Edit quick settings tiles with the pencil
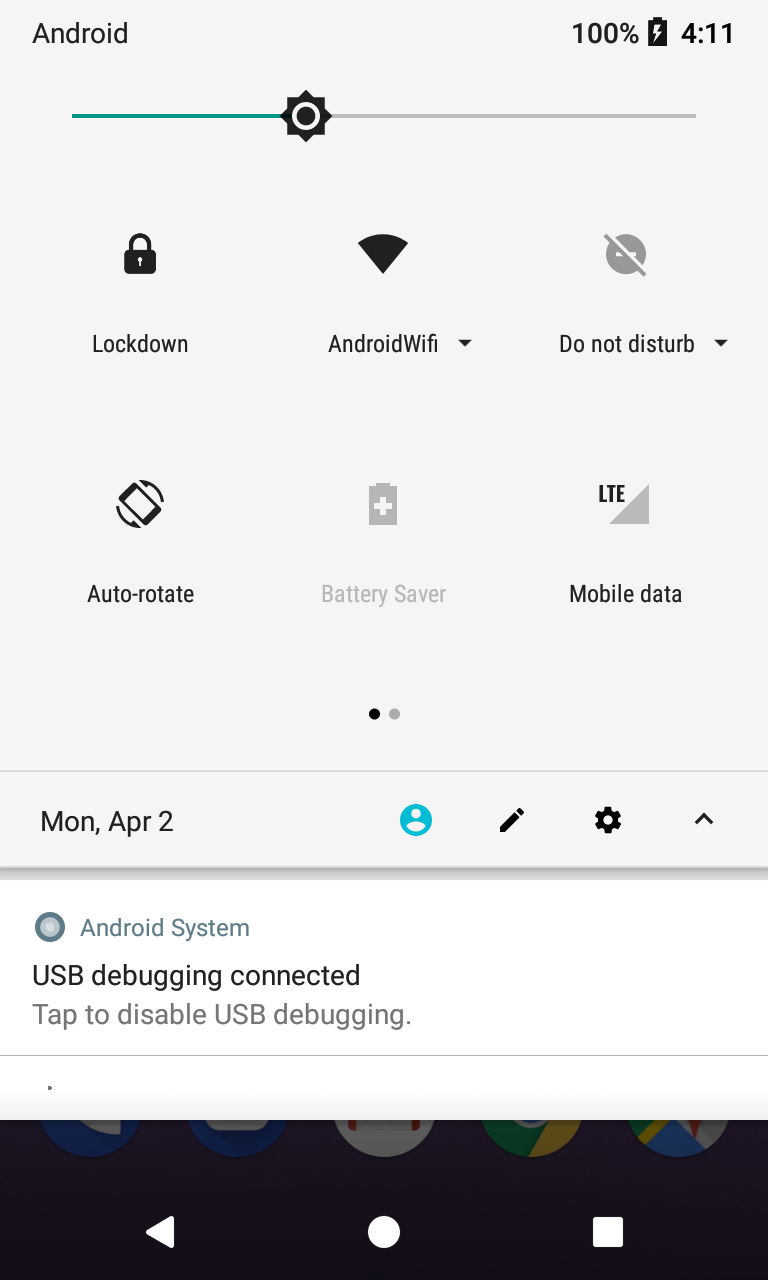768x1280 pixels. pos(512,821)
